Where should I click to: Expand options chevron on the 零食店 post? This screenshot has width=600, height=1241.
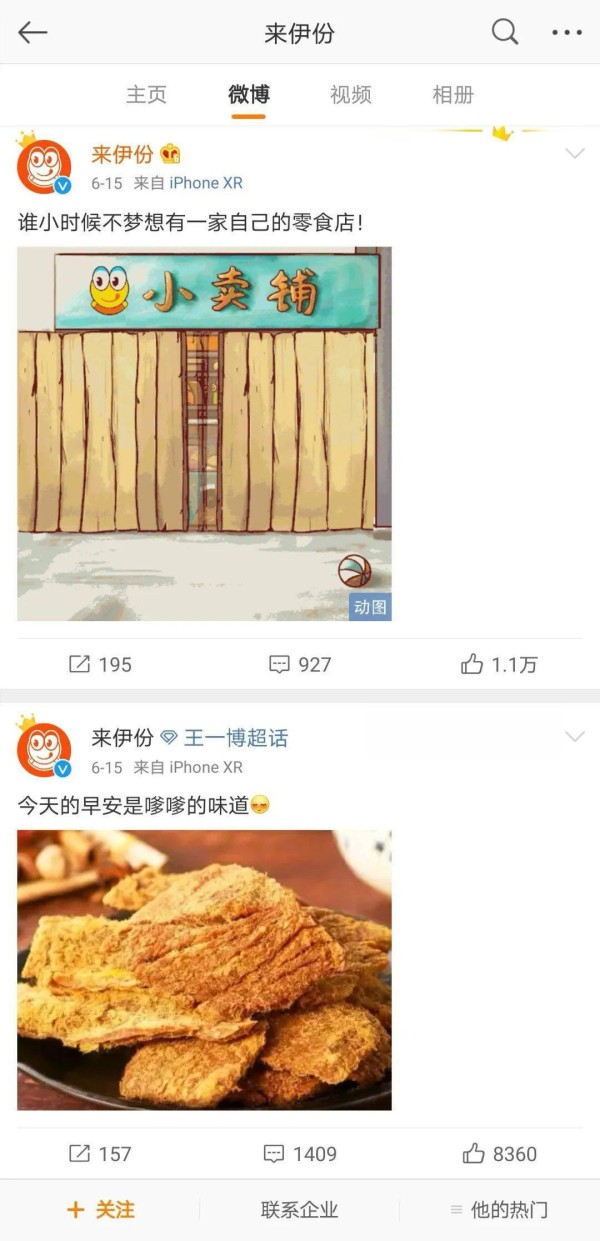[x=575, y=154]
